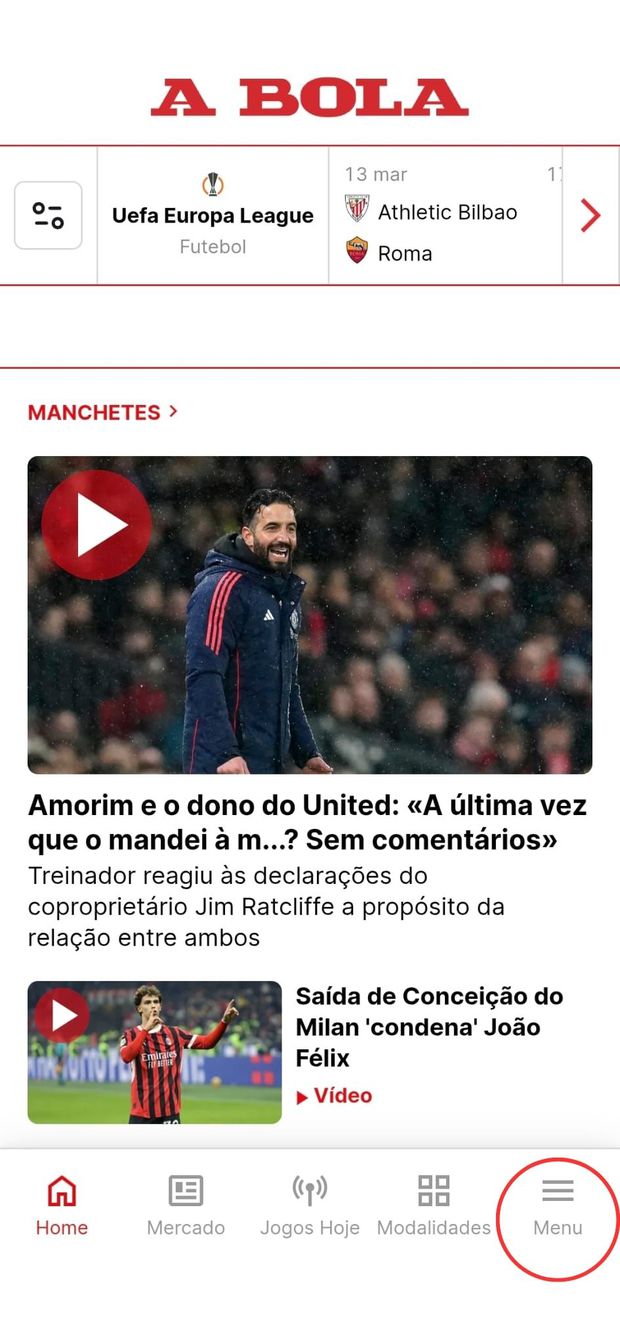The width and height of the screenshot is (620, 1344).
Task: Open the Manchetes section link
Action: pos(102,412)
